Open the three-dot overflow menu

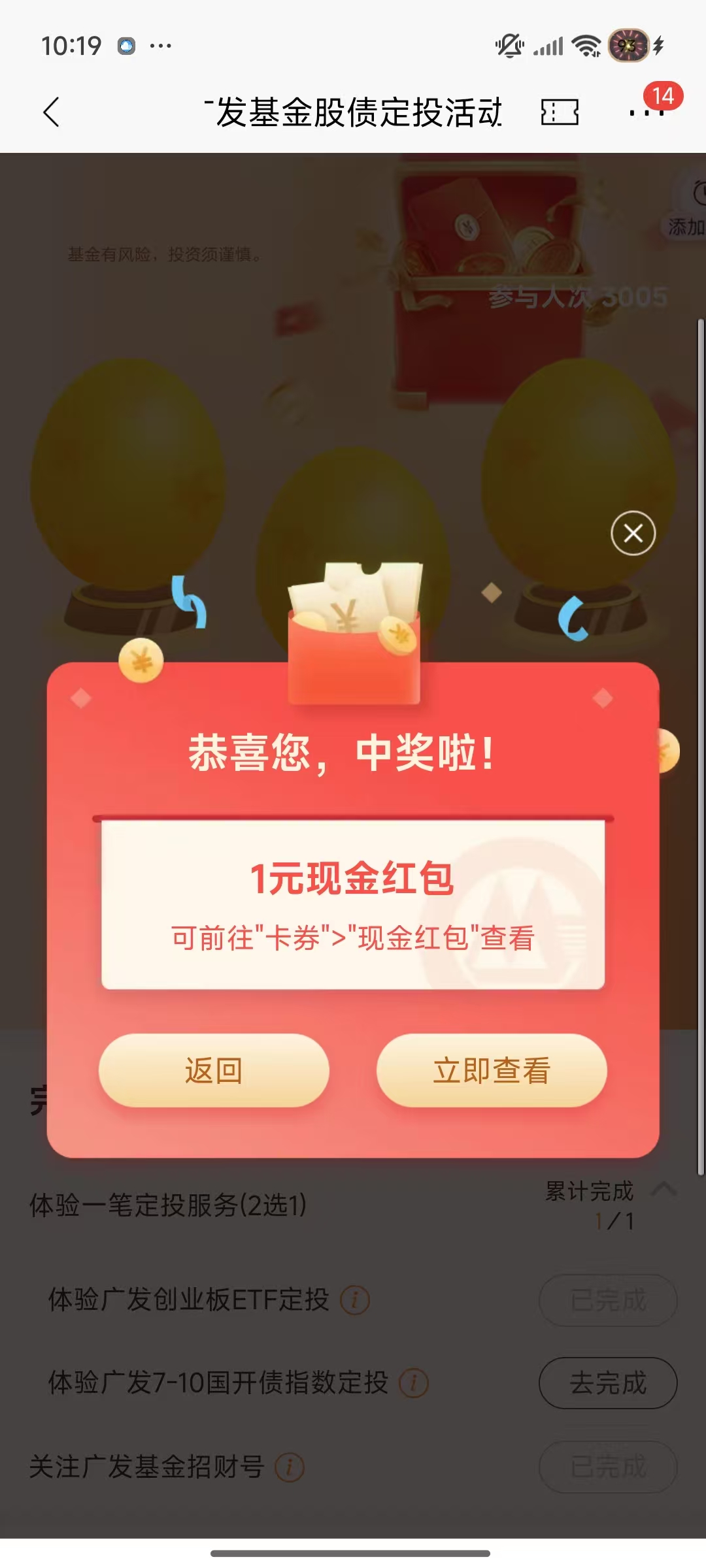646,112
